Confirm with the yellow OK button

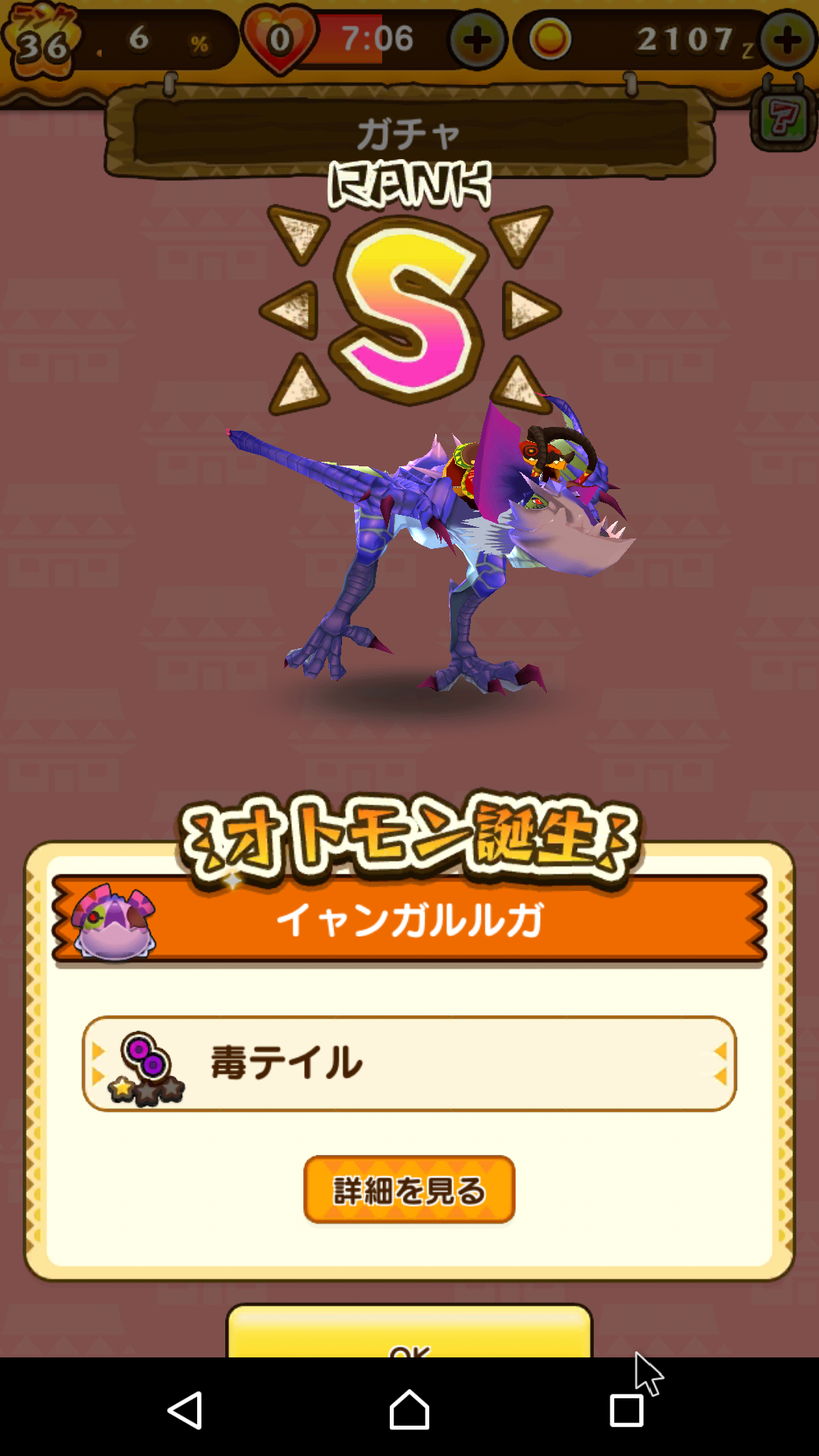409,1336
